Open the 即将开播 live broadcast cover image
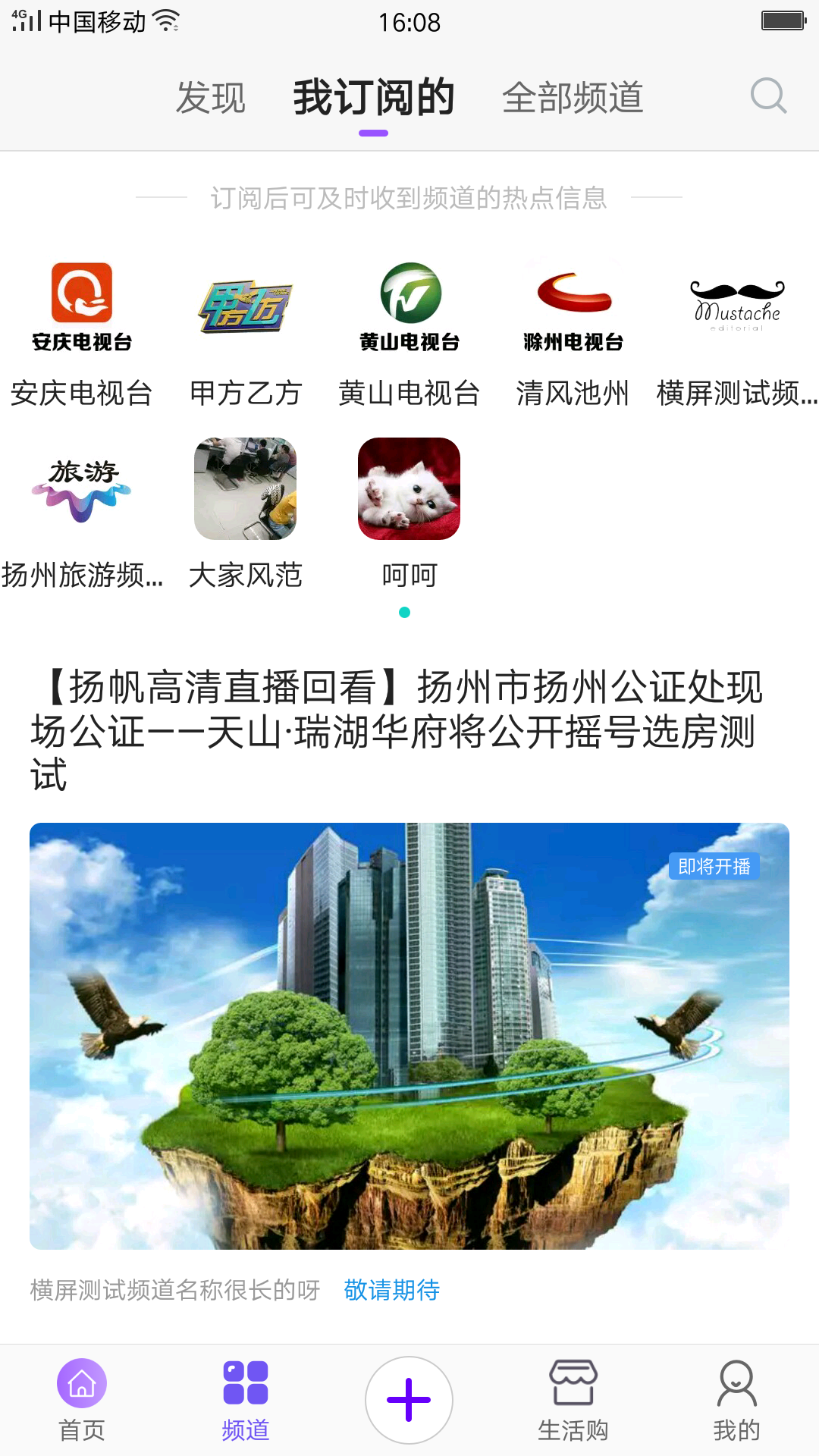Image resolution: width=819 pixels, height=1456 pixels. coord(409,1036)
